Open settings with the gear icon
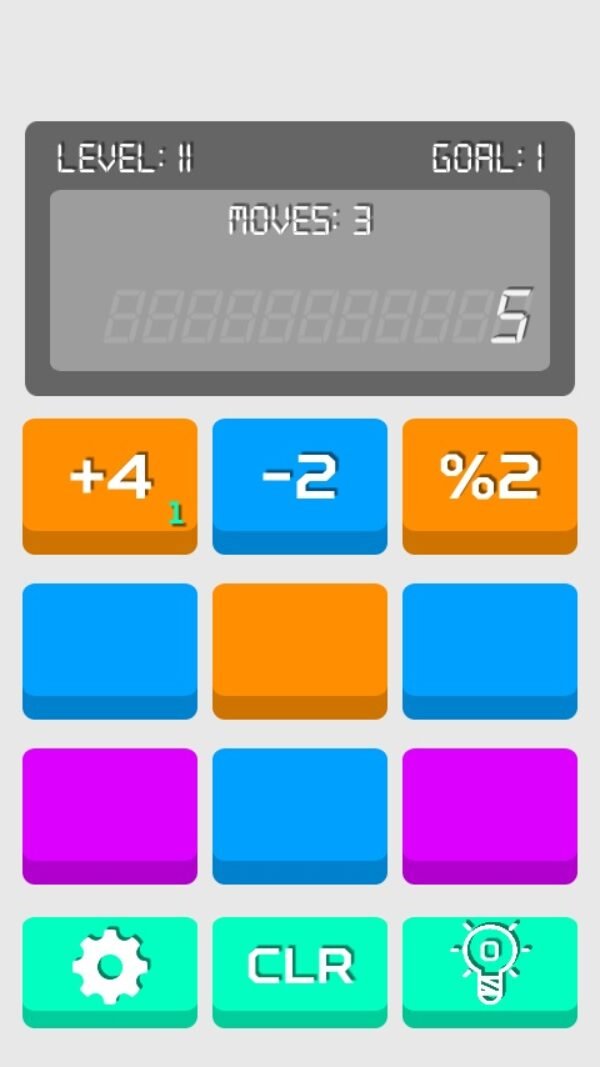The width and height of the screenshot is (600, 1067). tap(110, 966)
